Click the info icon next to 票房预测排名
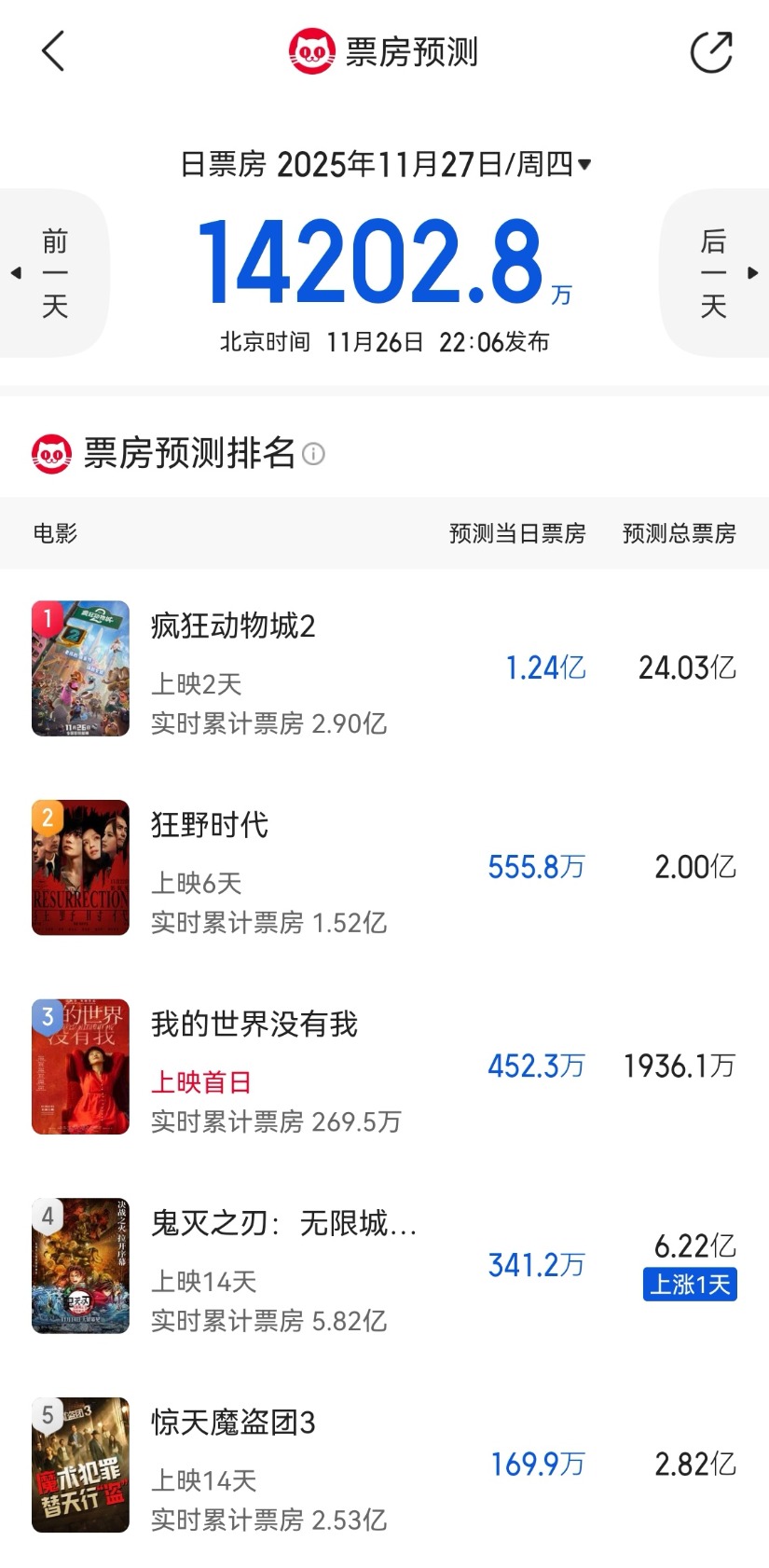769x1568 pixels. 314,455
